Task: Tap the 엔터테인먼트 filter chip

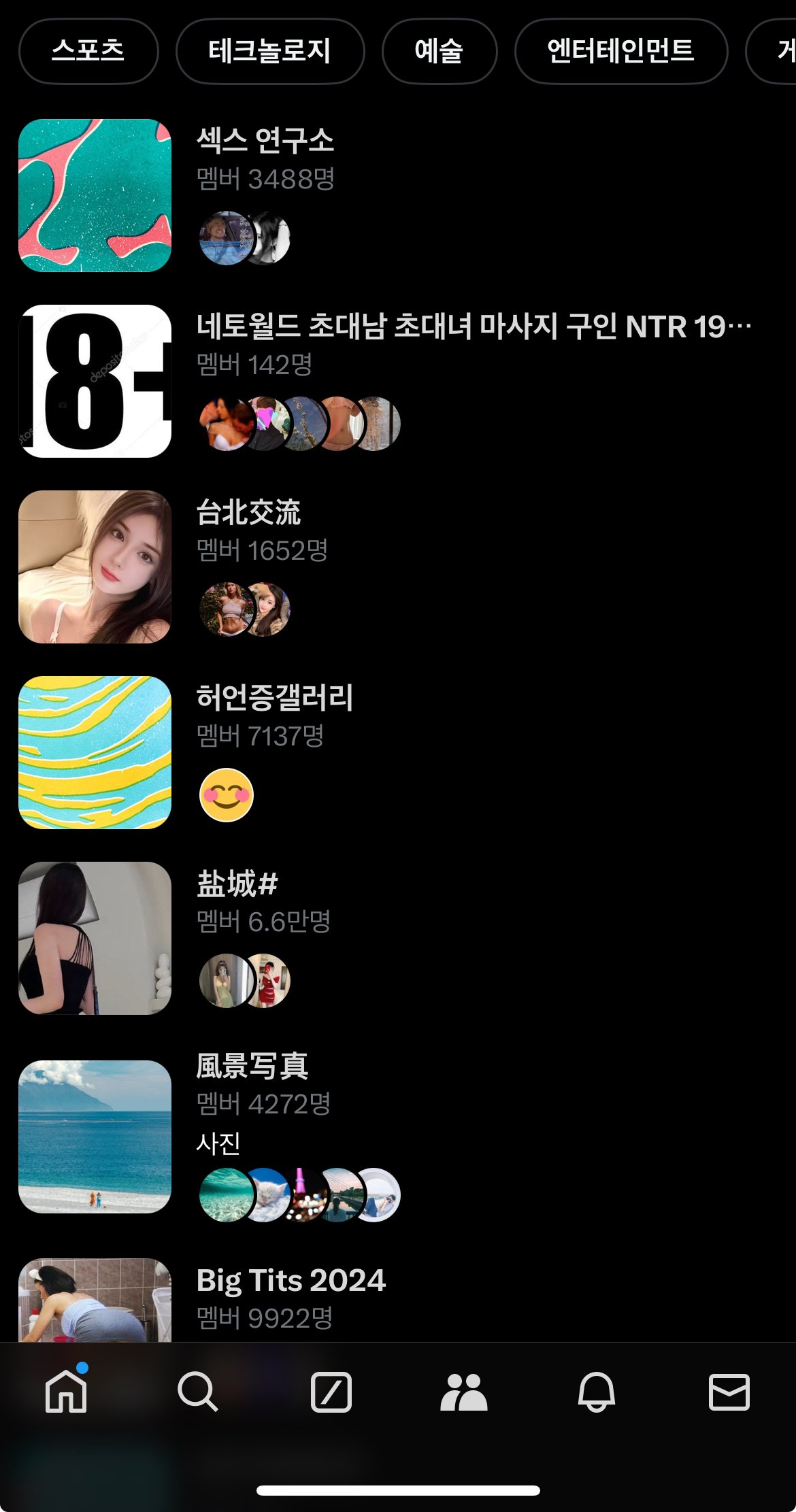Action: [620, 51]
